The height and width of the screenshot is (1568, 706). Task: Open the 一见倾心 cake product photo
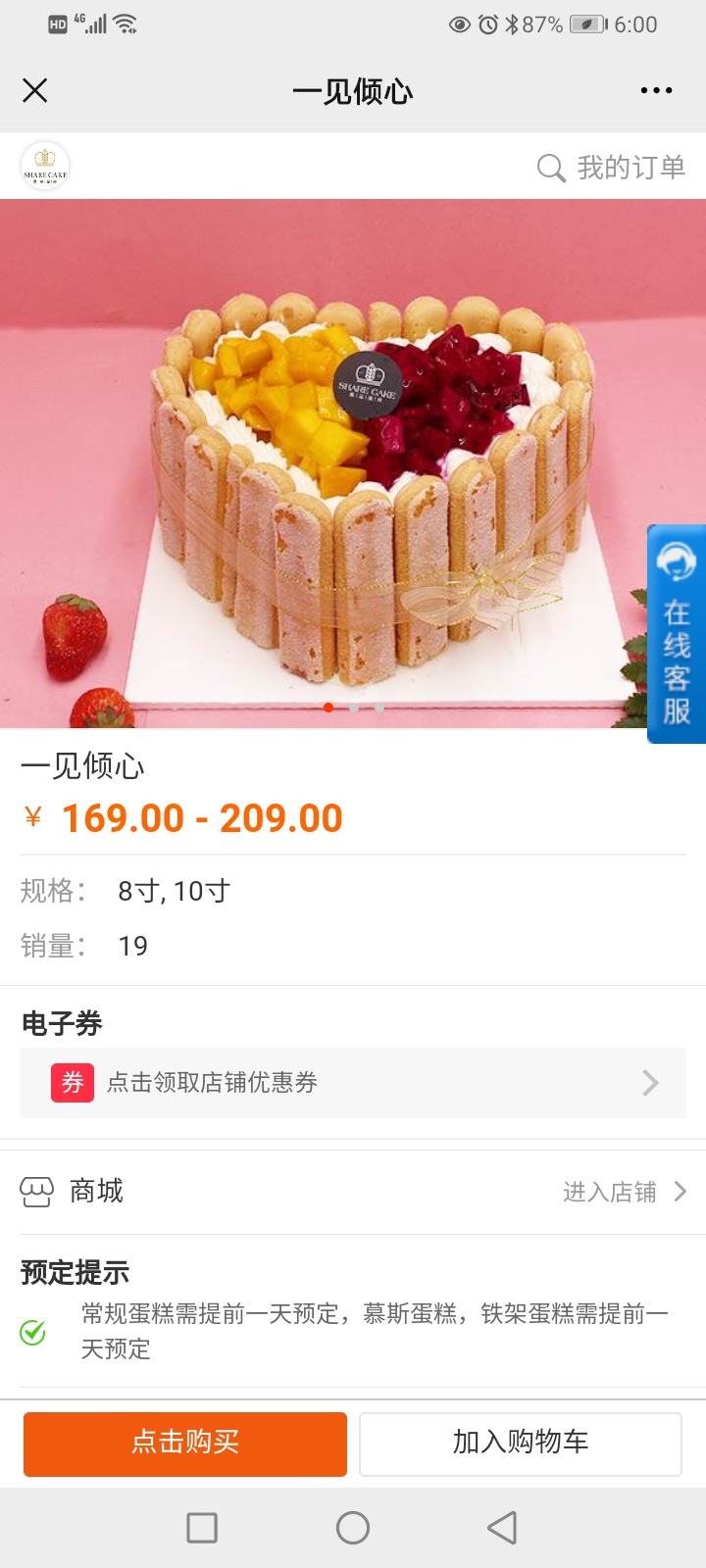pyautogui.click(x=353, y=464)
